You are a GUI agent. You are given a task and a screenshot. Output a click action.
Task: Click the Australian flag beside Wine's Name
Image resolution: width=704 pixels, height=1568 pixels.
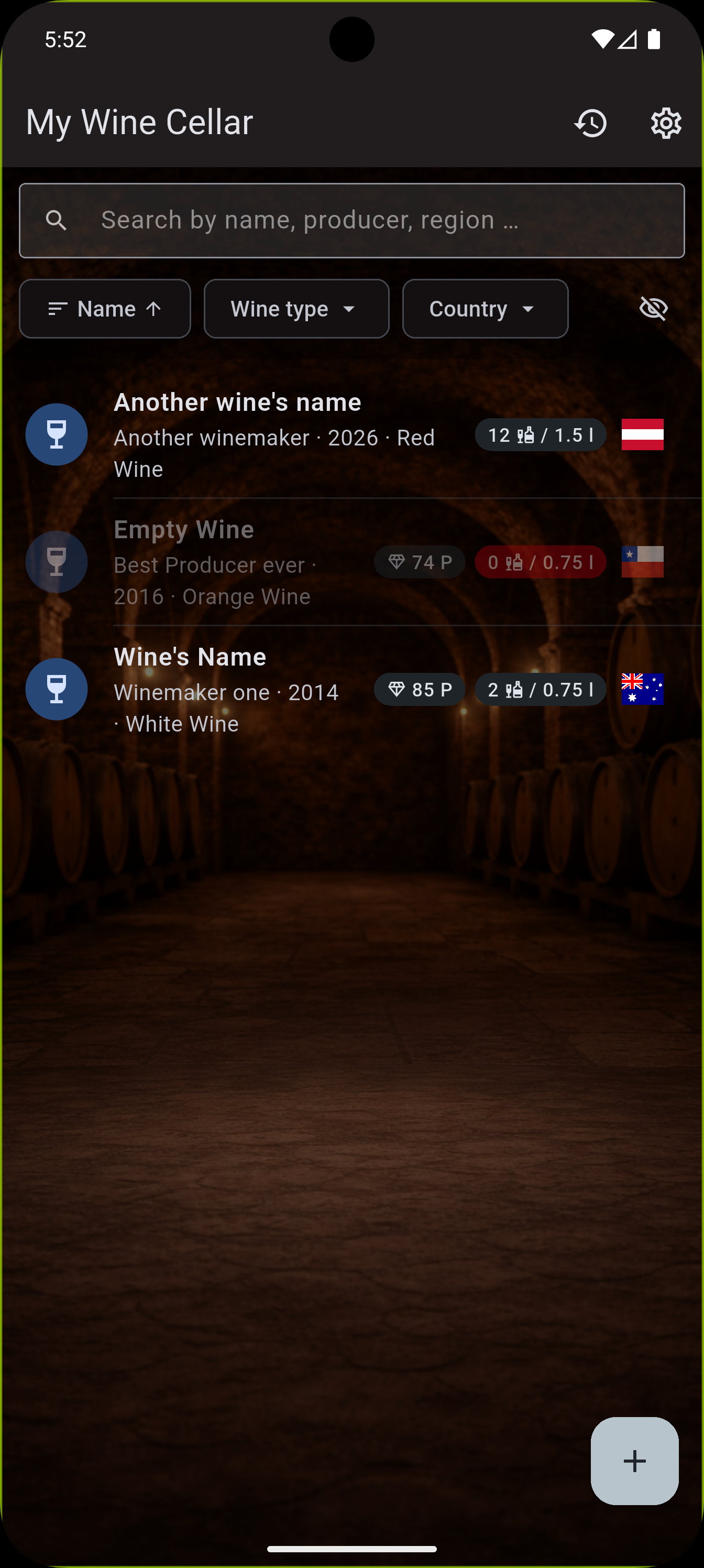(x=643, y=689)
